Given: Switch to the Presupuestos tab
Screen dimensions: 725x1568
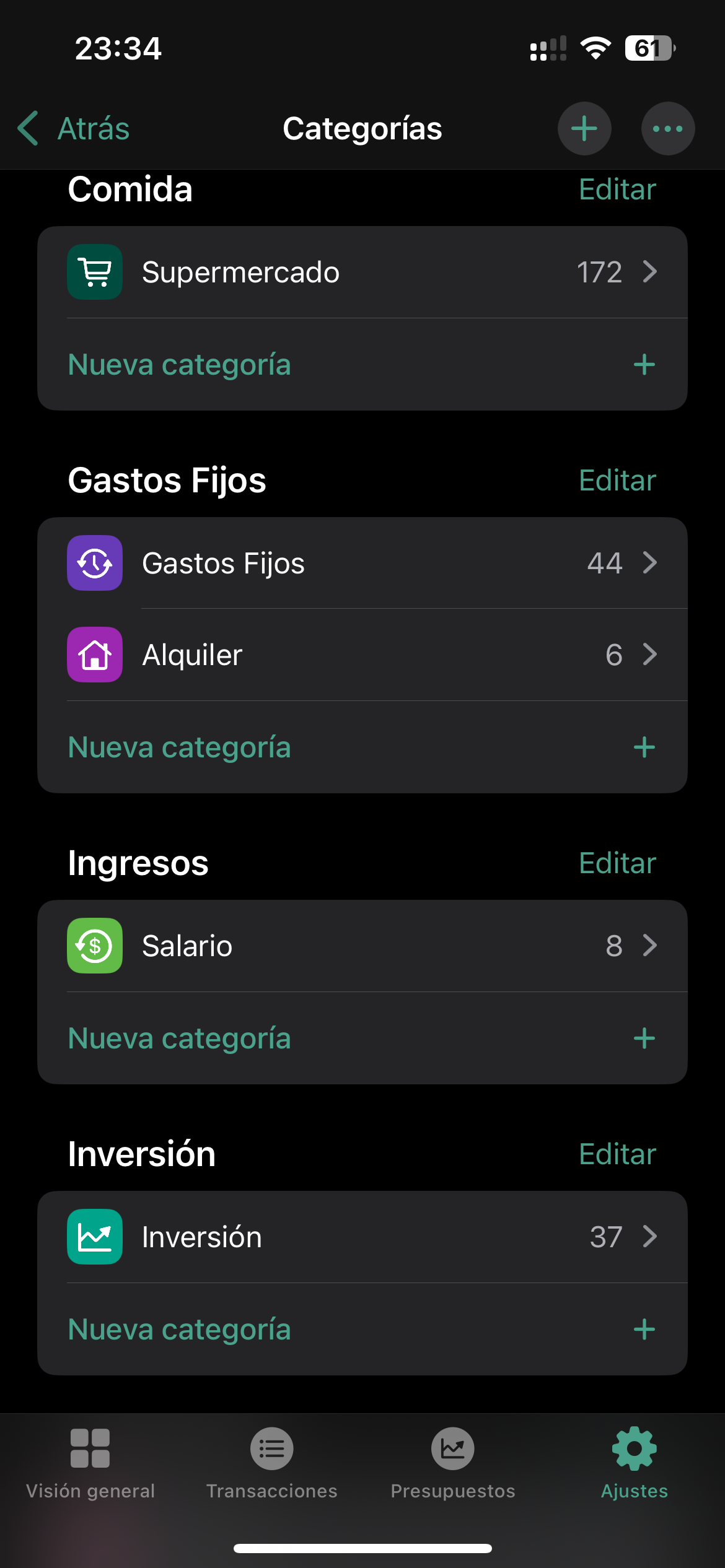Looking at the screenshot, I should [453, 1463].
